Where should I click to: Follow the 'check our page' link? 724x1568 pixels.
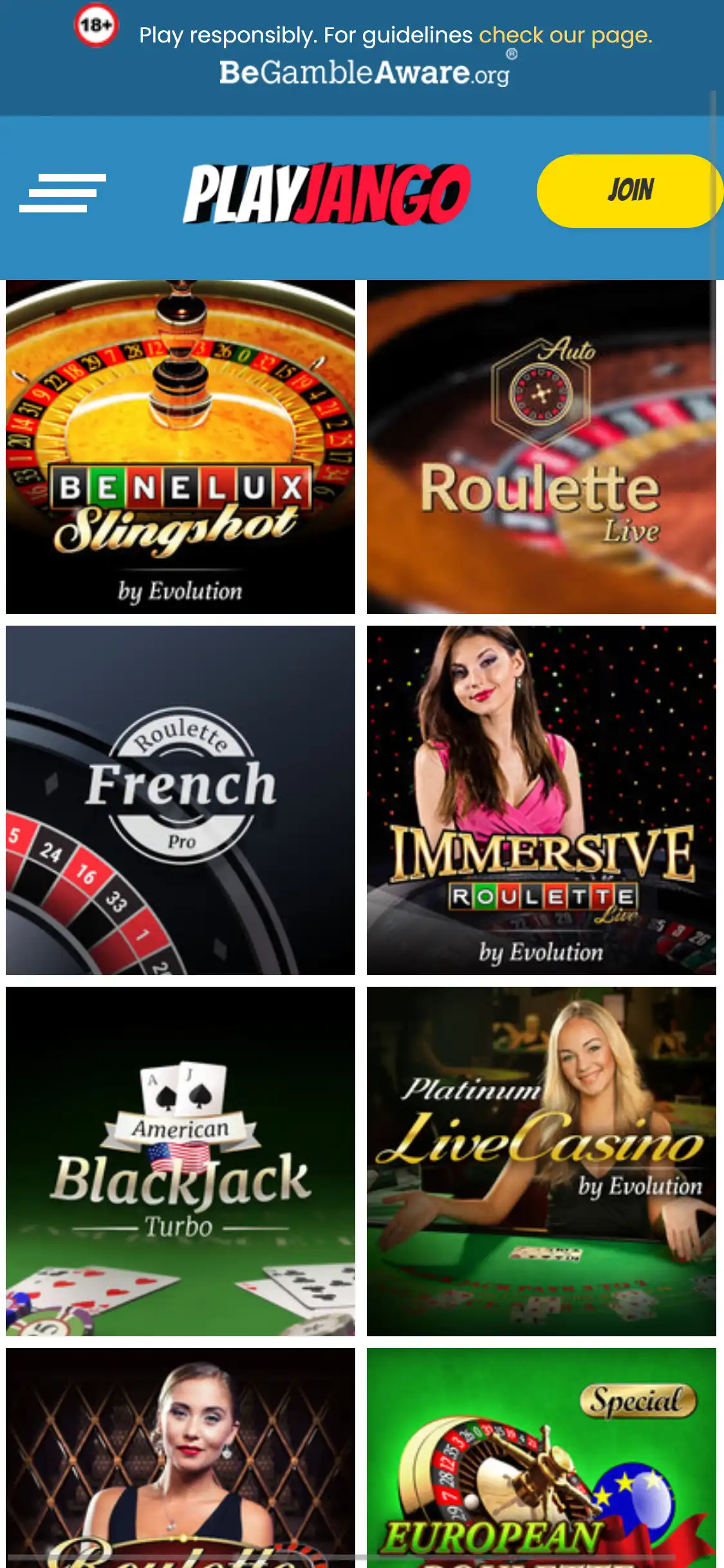tap(565, 35)
